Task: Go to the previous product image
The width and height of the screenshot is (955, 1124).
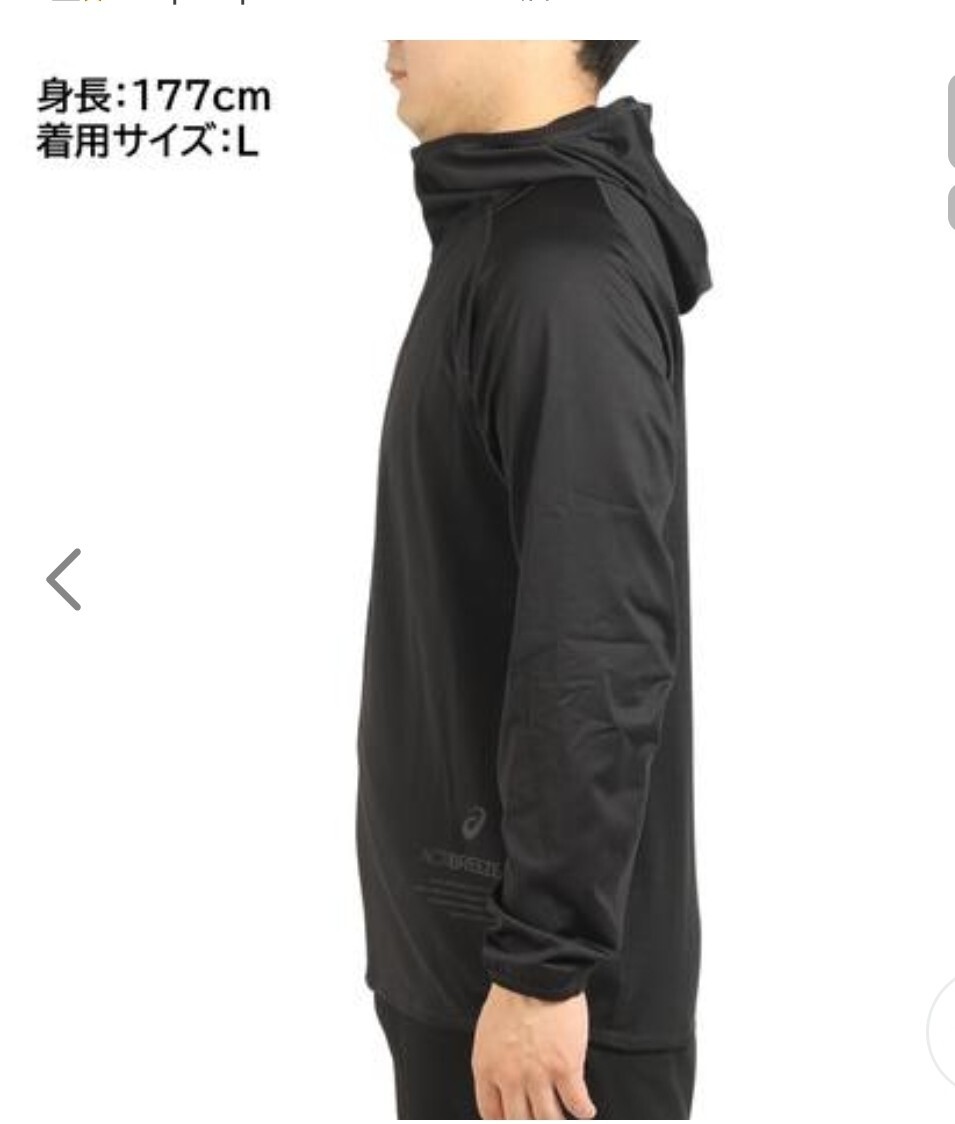Action: coord(64,580)
